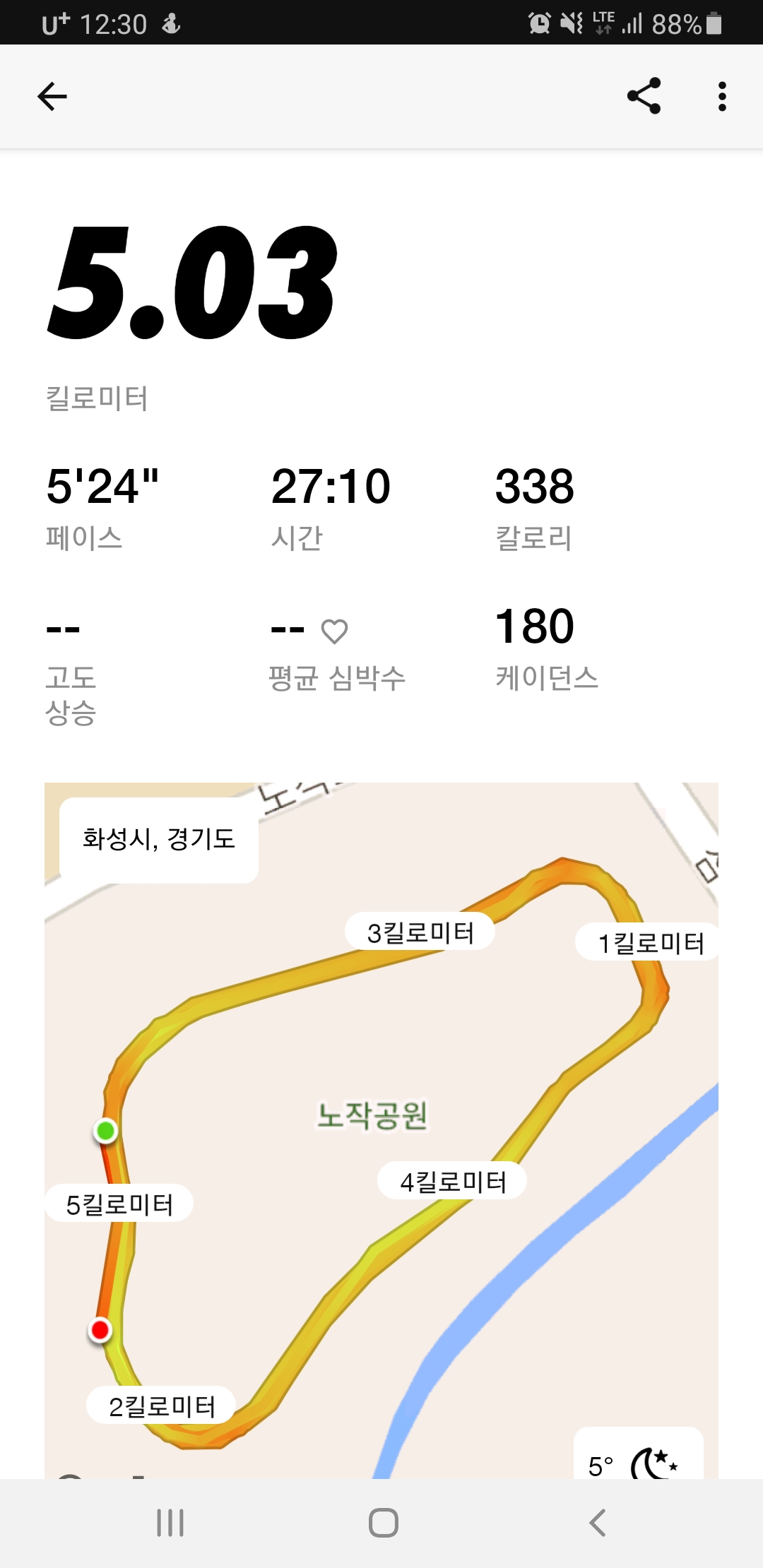Tap the system back button
This screenshot has height=1568, width=763.
point(597,1523)
